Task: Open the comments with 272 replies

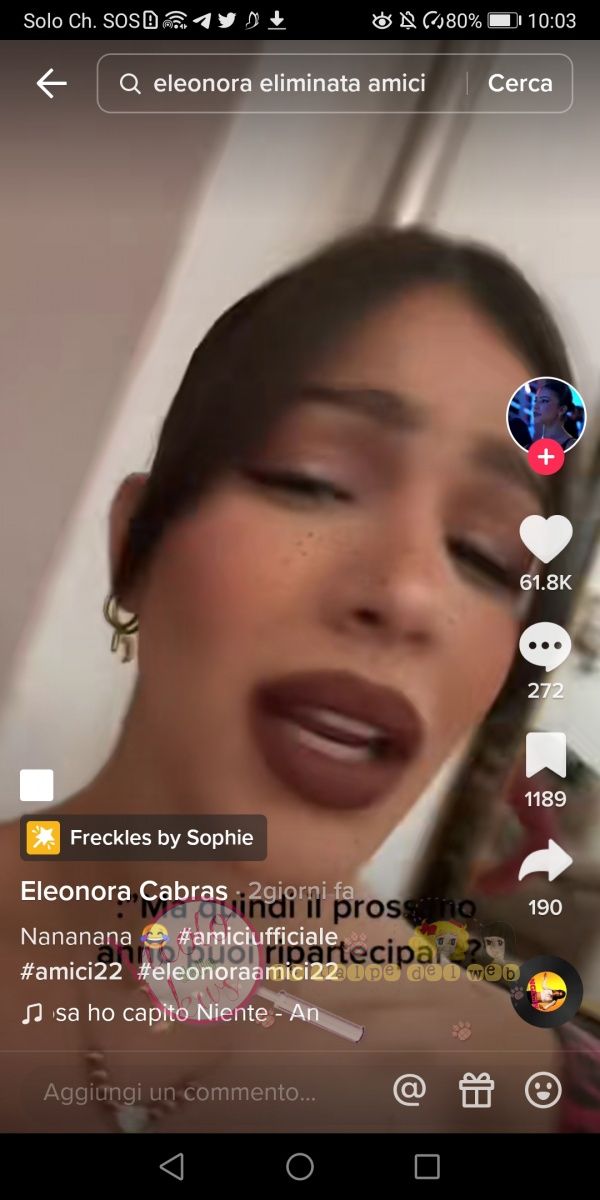Action: pyautogui.click(x=545, y=648)
